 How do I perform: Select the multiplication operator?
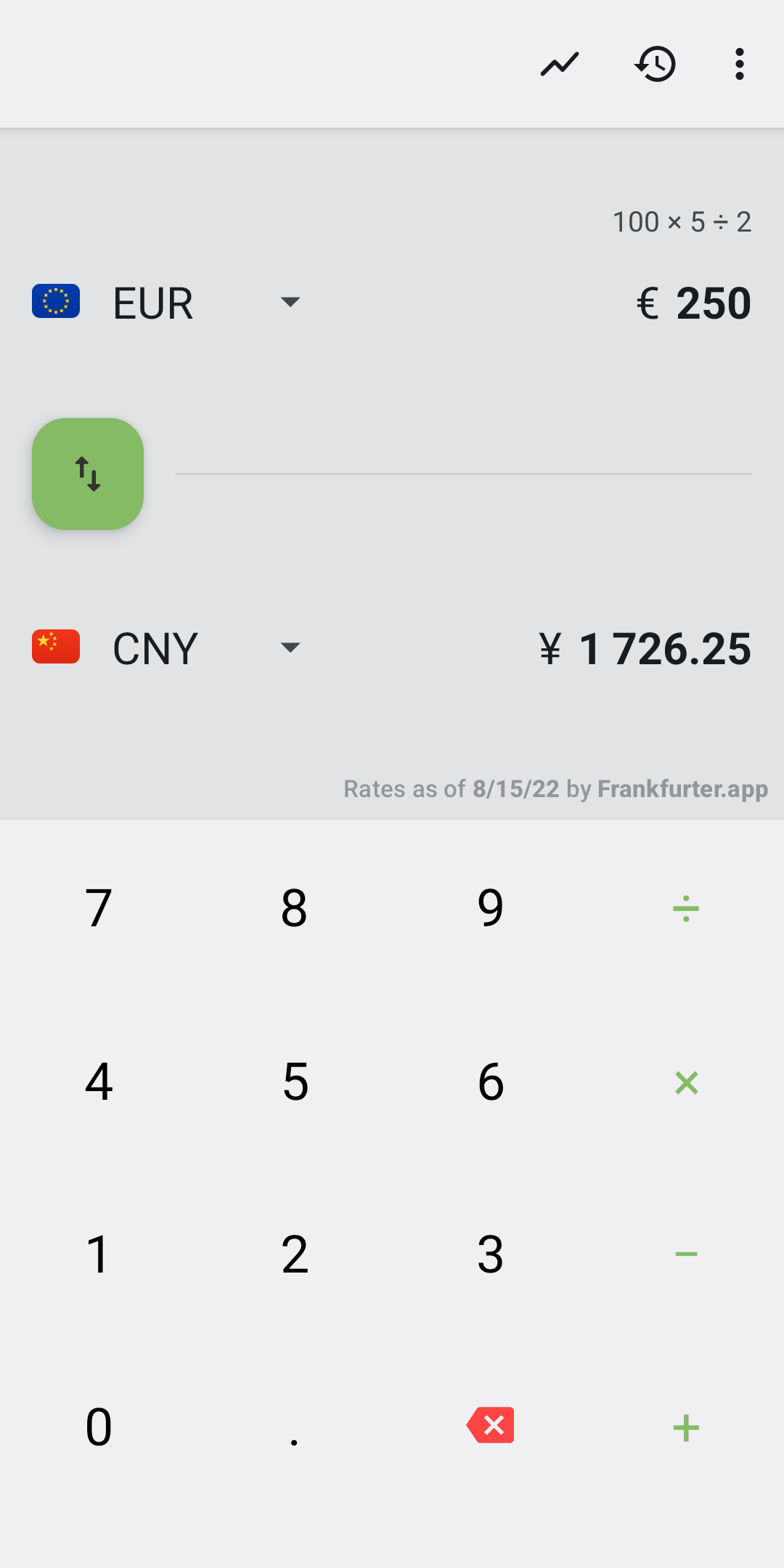pyautogui.click(x=685, y=1082)
